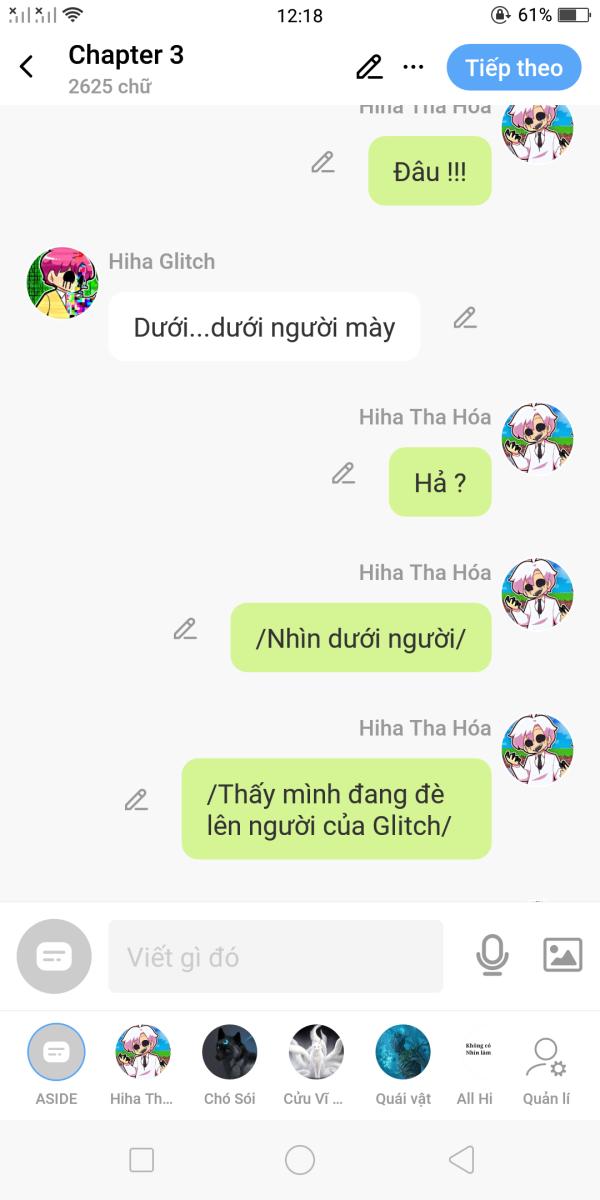Edit the "Dưới...dưới người mày" message
This screenshot has height=1200, width=600.
[464, 318]
